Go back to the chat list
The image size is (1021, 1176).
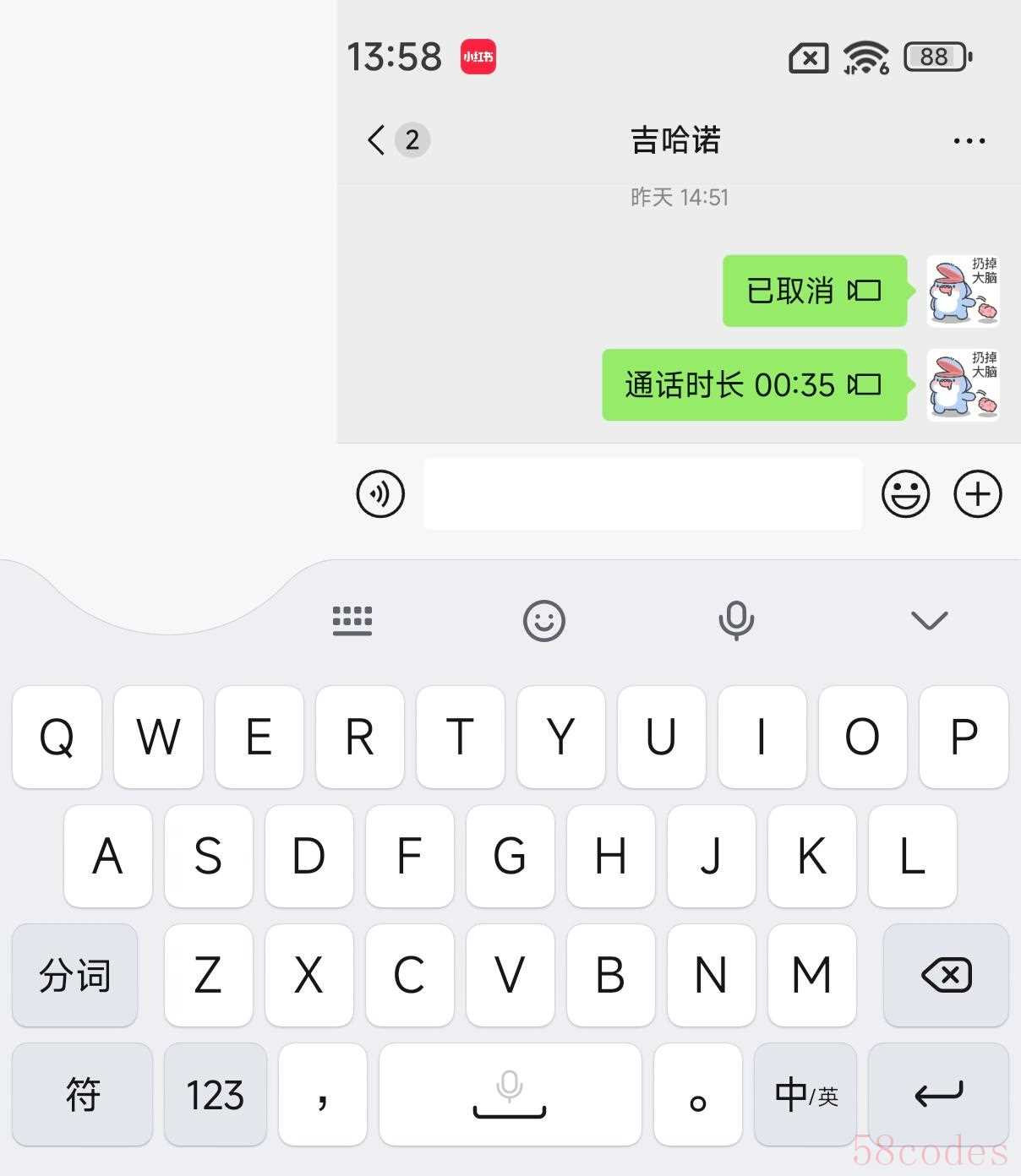[x=377, y=140]
